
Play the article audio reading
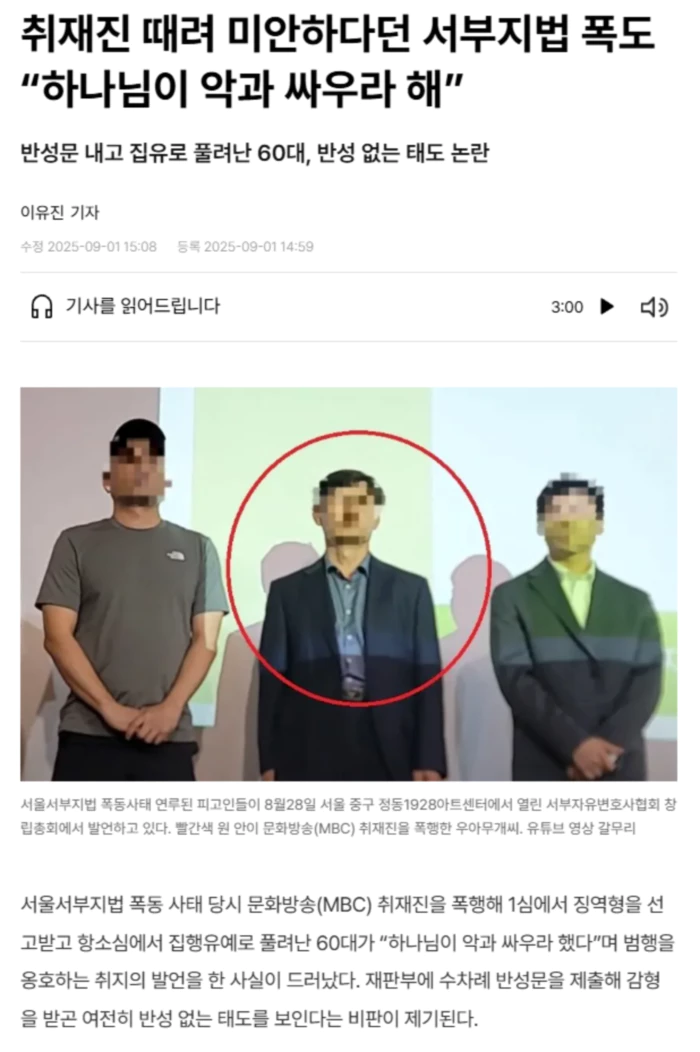click(x=607, y=307)
